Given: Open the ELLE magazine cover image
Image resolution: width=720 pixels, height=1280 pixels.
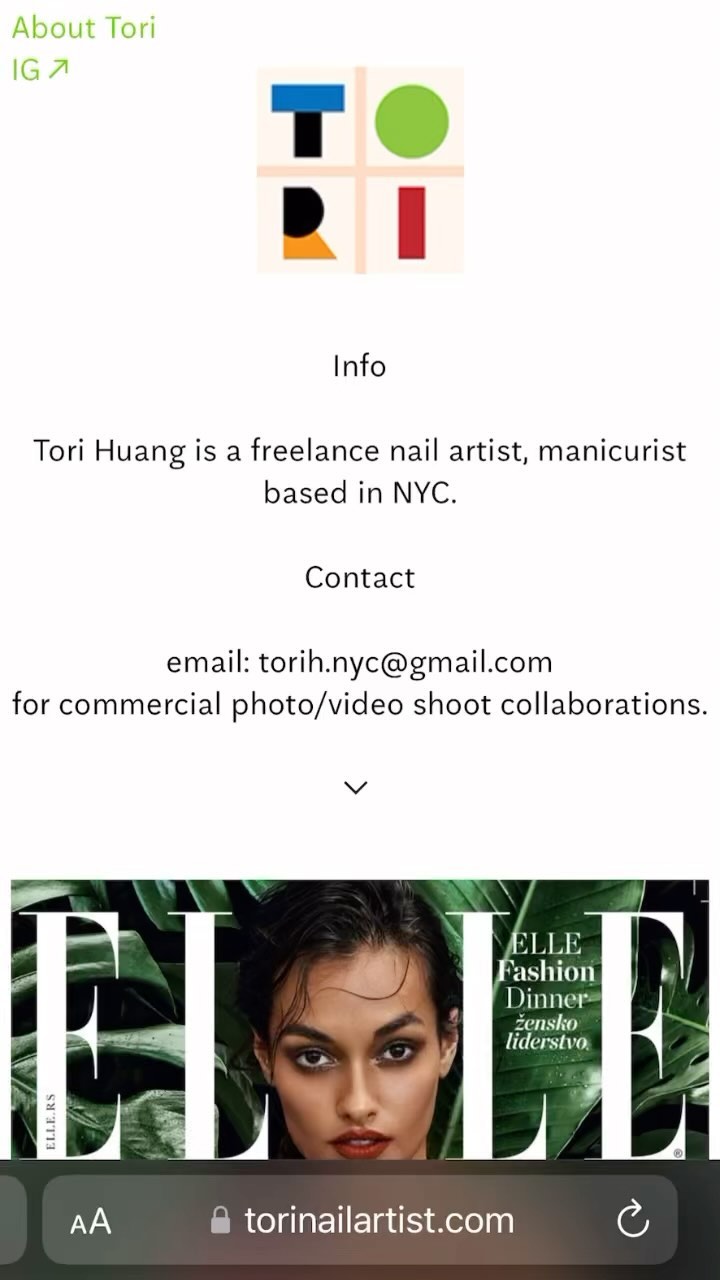Looking at the screenshot, I should (x=360, y=1018).
